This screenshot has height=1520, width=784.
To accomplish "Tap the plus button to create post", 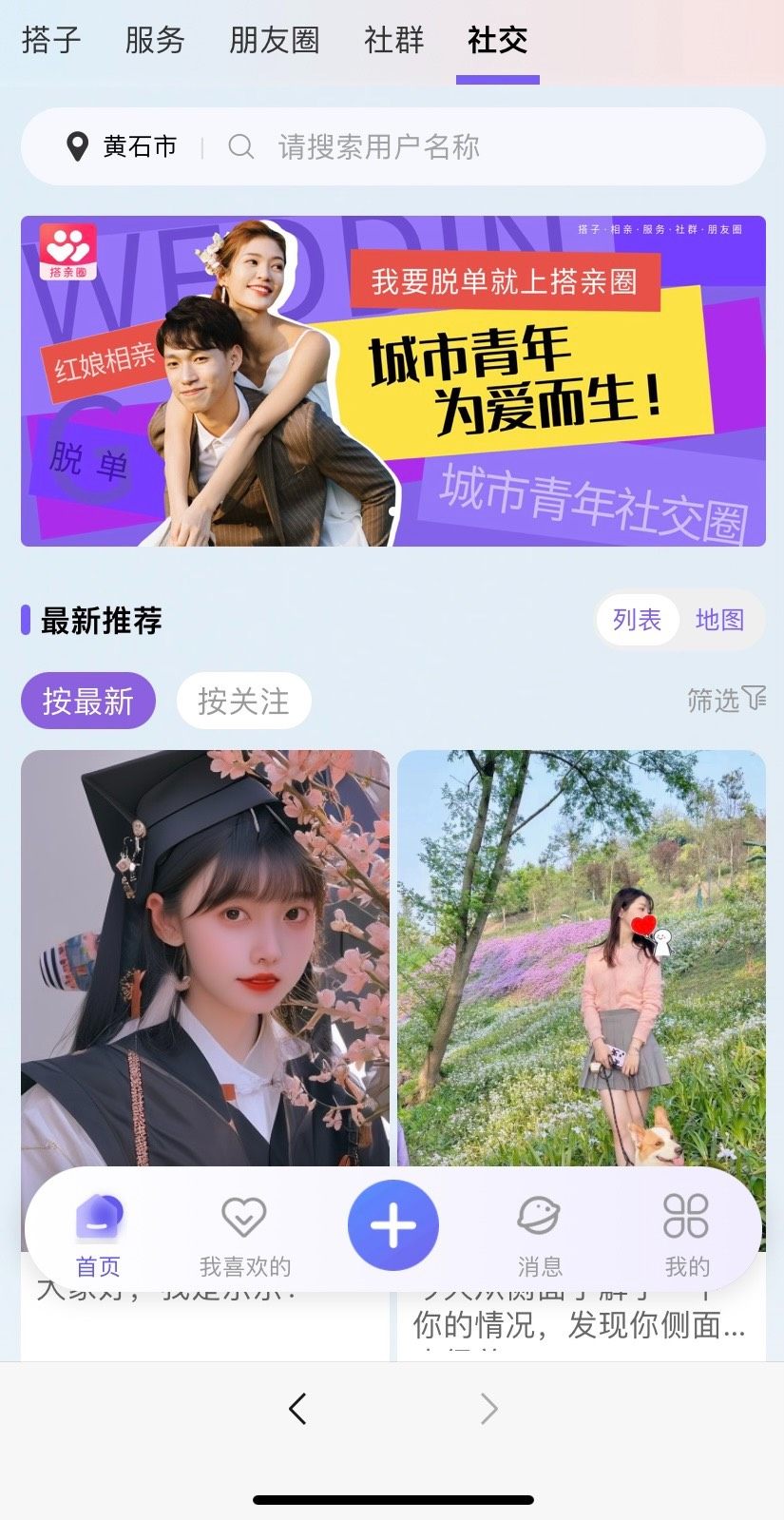I will click(x=392, y=1225).
